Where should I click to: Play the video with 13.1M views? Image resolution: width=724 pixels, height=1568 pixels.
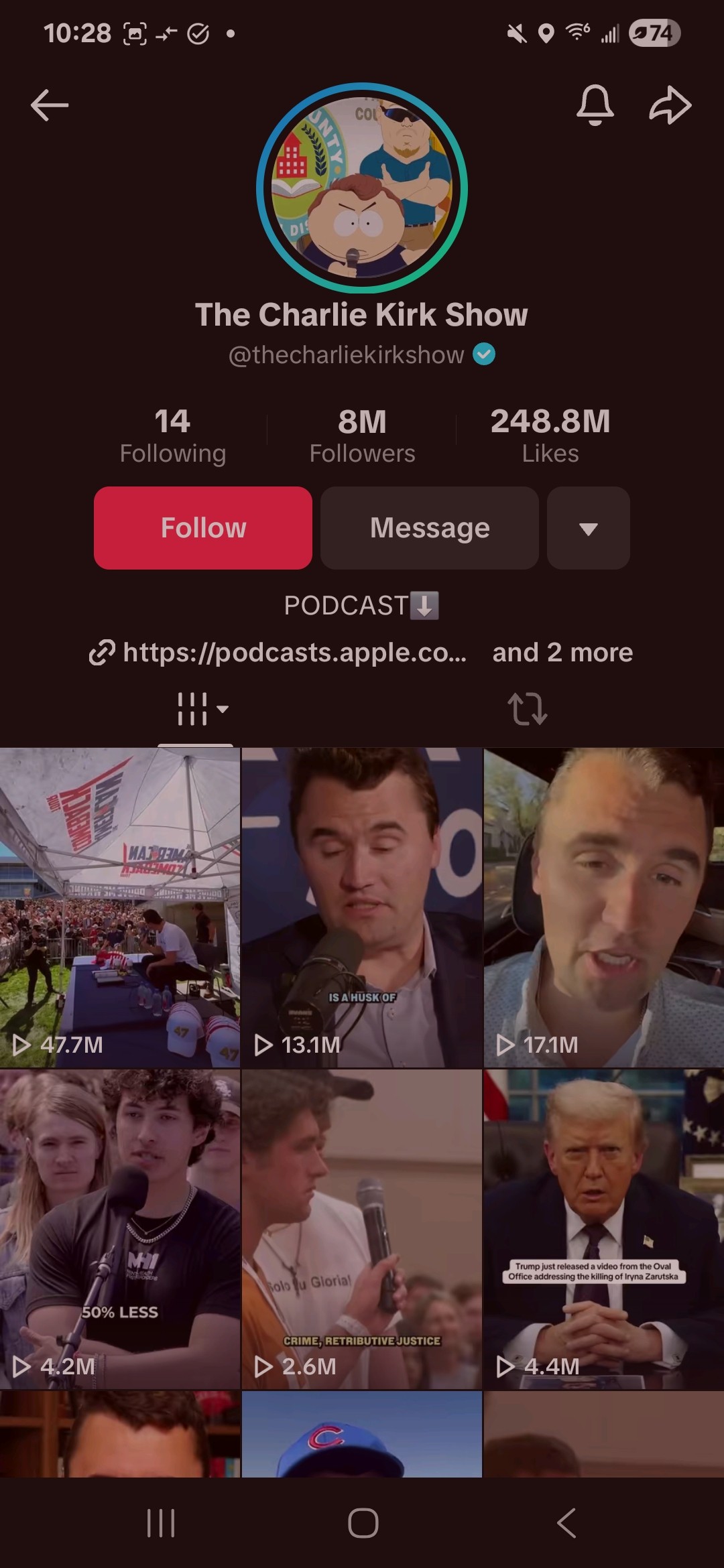coord(362,907)
